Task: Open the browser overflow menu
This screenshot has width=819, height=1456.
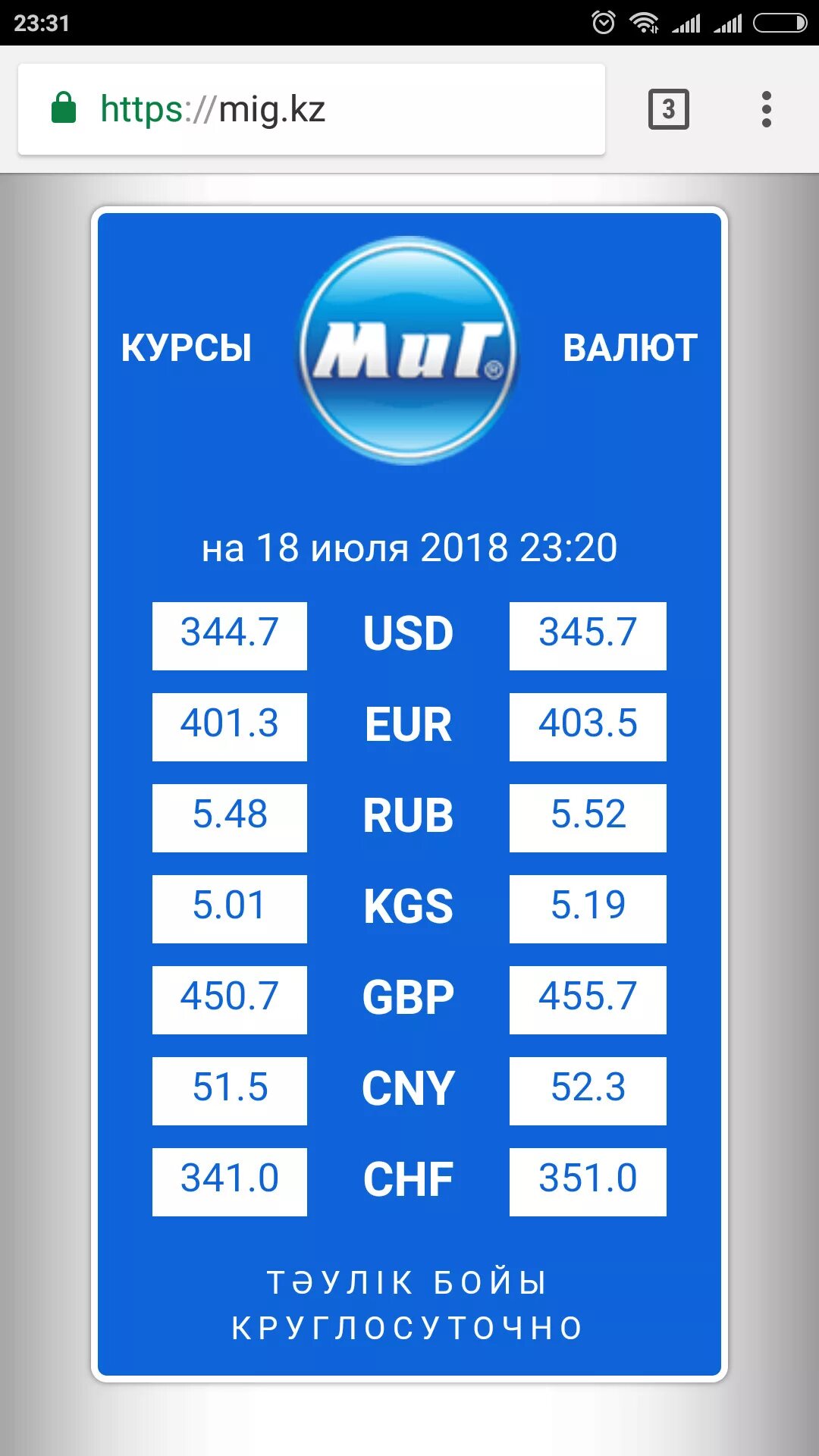Action: point(767,109)
